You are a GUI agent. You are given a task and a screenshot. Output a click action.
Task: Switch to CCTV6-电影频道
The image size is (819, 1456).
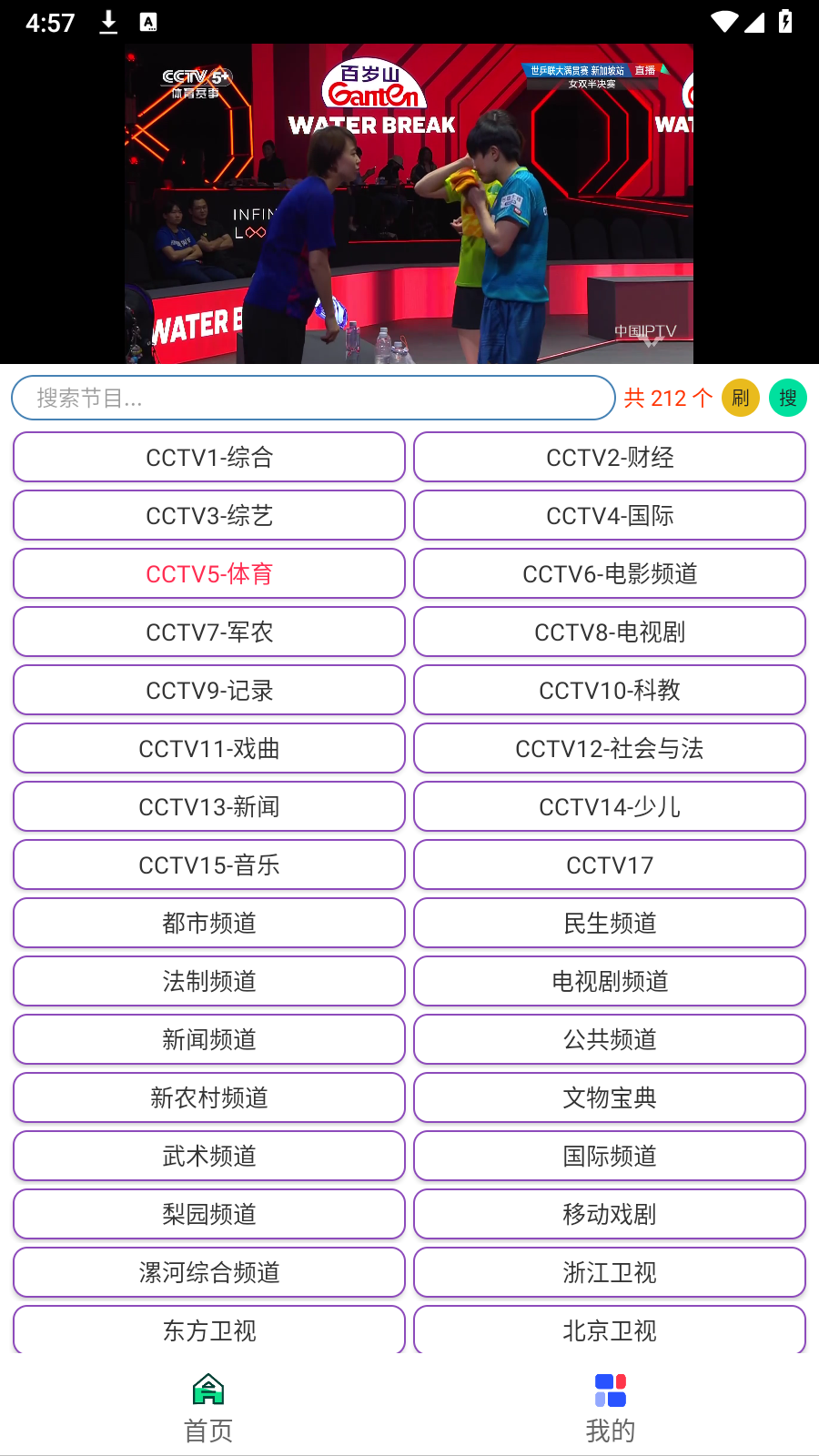[x=610, y=573]
